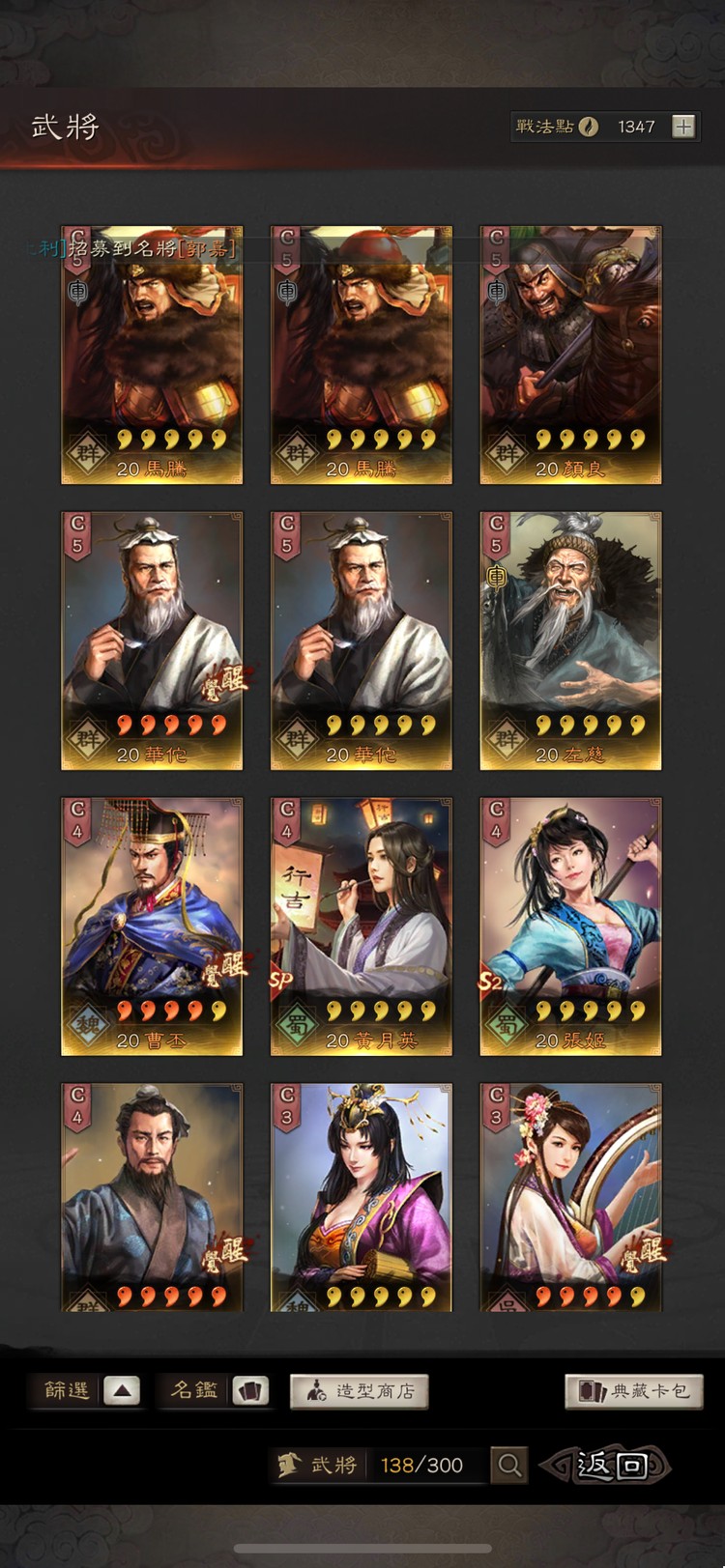
Task: Search generals with magnifier icon
Action: [x=509, y=1465]
